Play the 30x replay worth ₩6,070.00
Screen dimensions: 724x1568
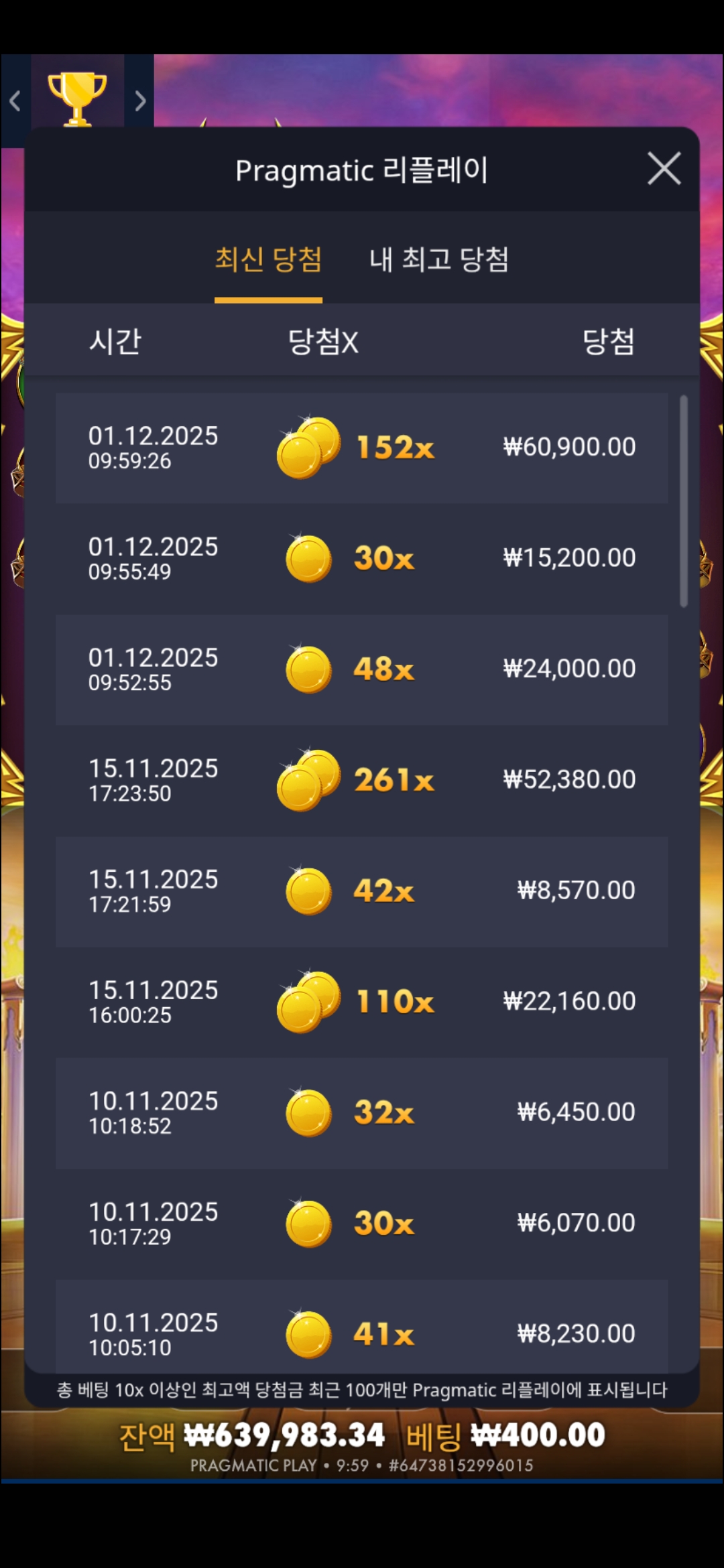coord(362,1223)
